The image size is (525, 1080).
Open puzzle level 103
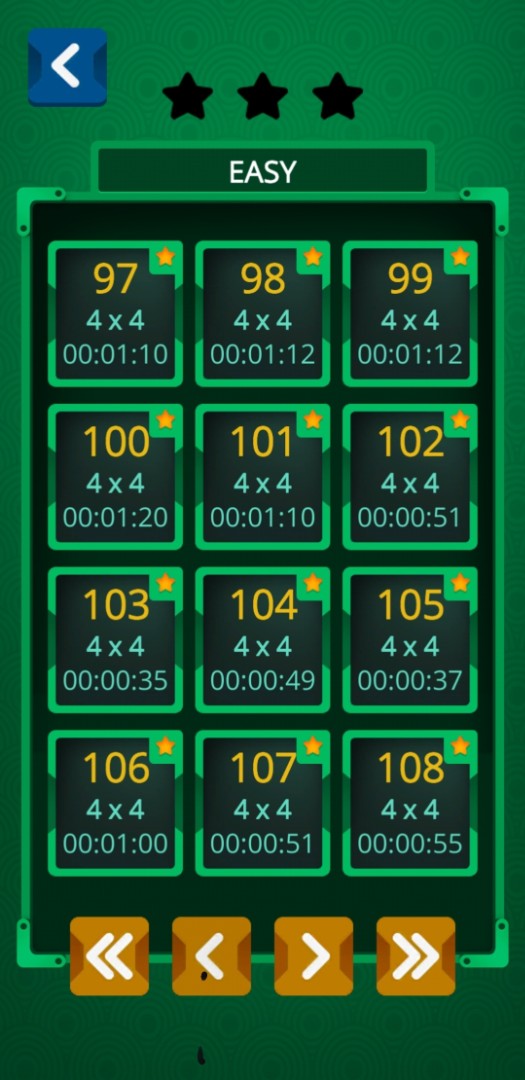pyautogui.click(x=115, y=640)
